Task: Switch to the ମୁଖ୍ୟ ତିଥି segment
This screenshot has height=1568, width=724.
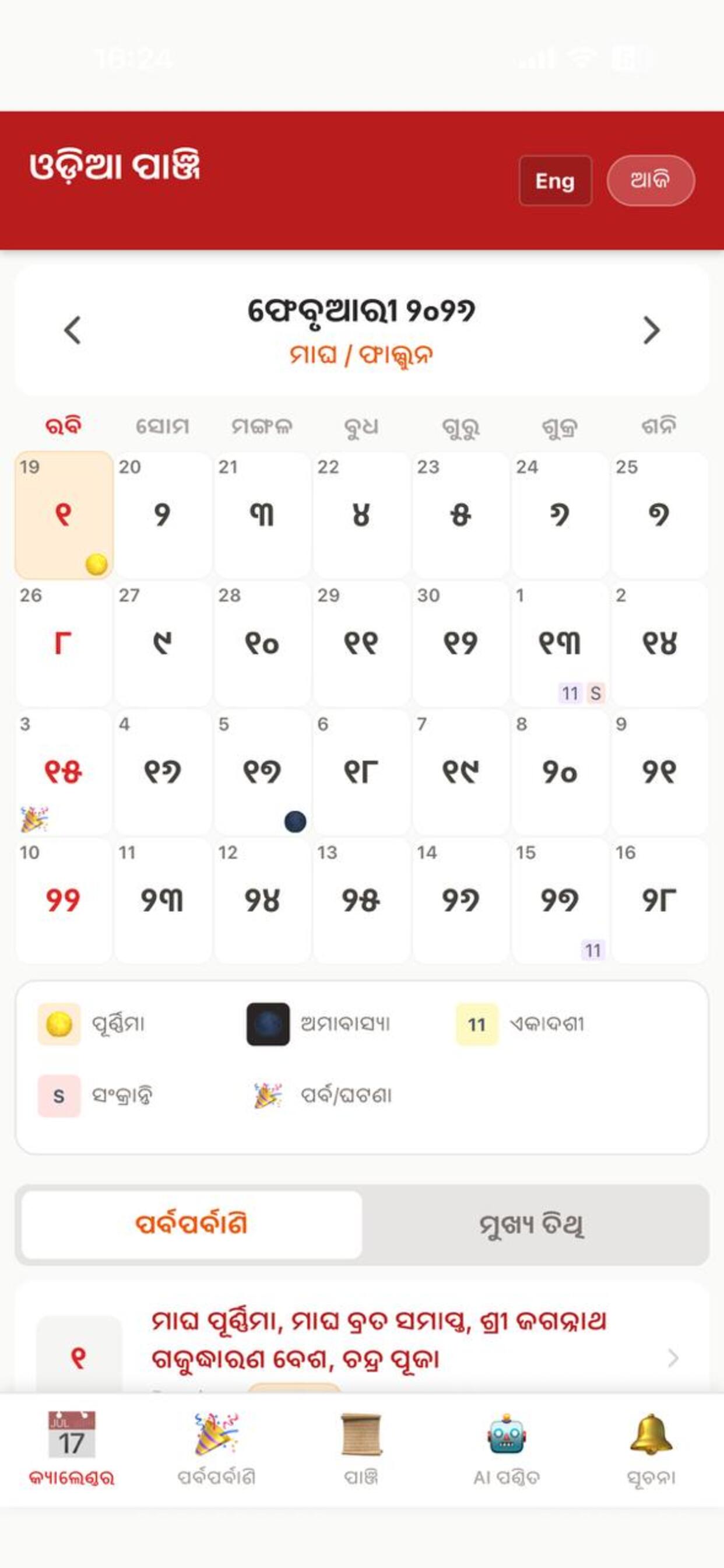Action: [x=532, y=1224]
